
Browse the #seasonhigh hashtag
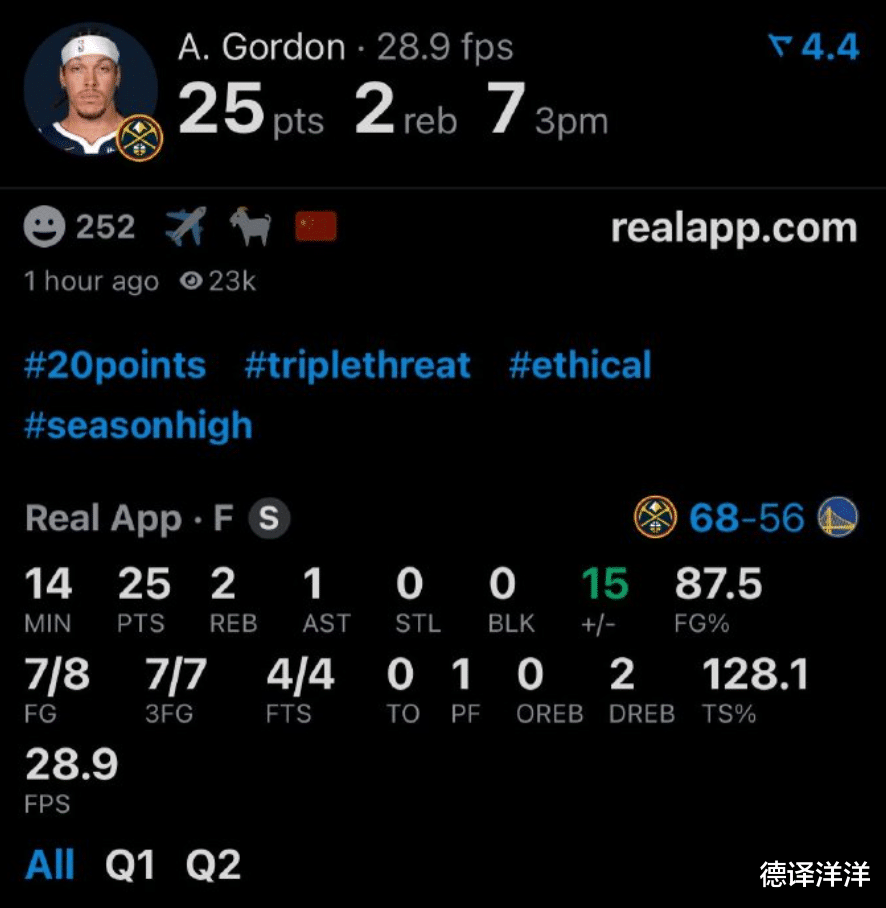tap(139, 426)
